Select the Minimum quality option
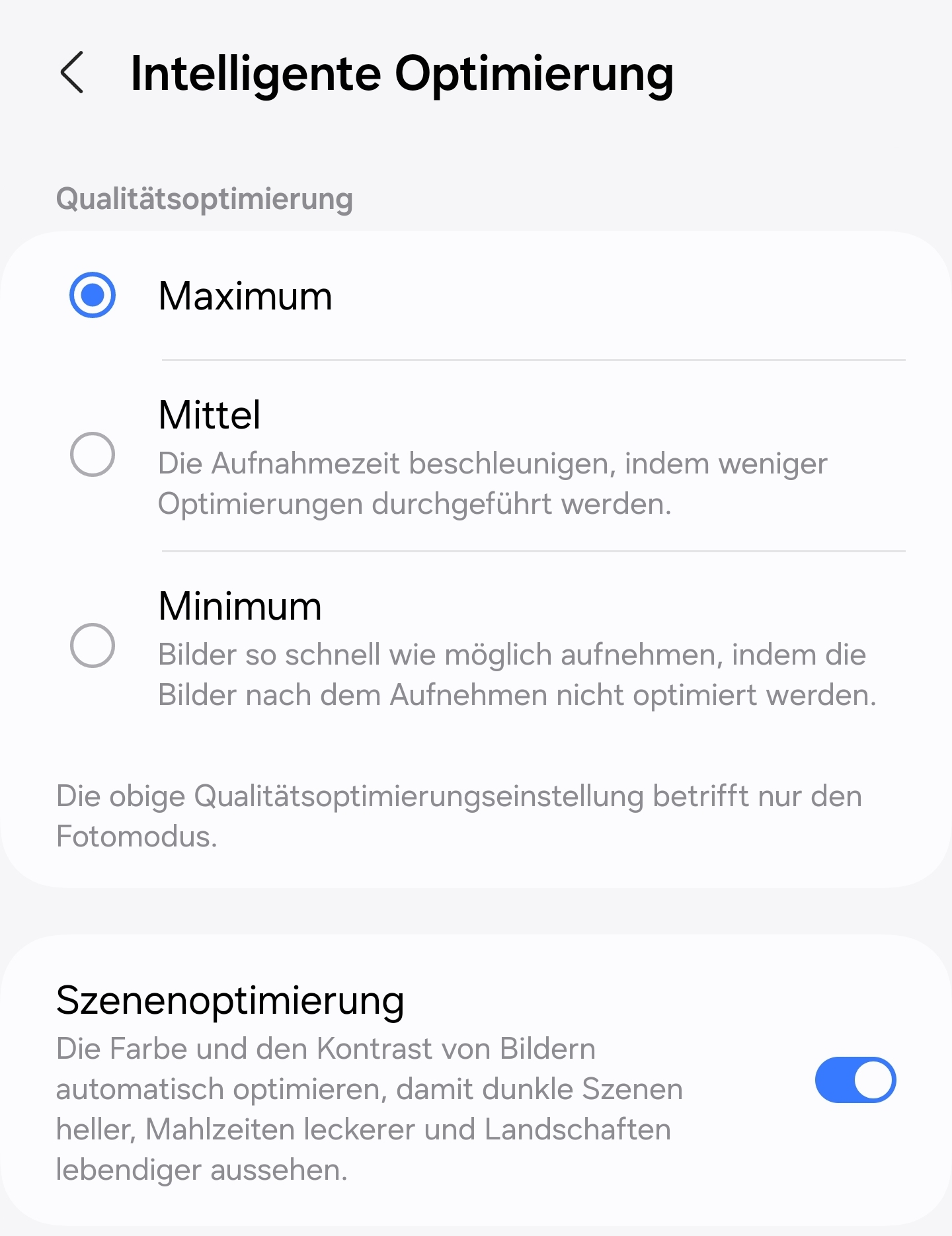This screenshot has height=1236, width=952. (x=93, y=645)
